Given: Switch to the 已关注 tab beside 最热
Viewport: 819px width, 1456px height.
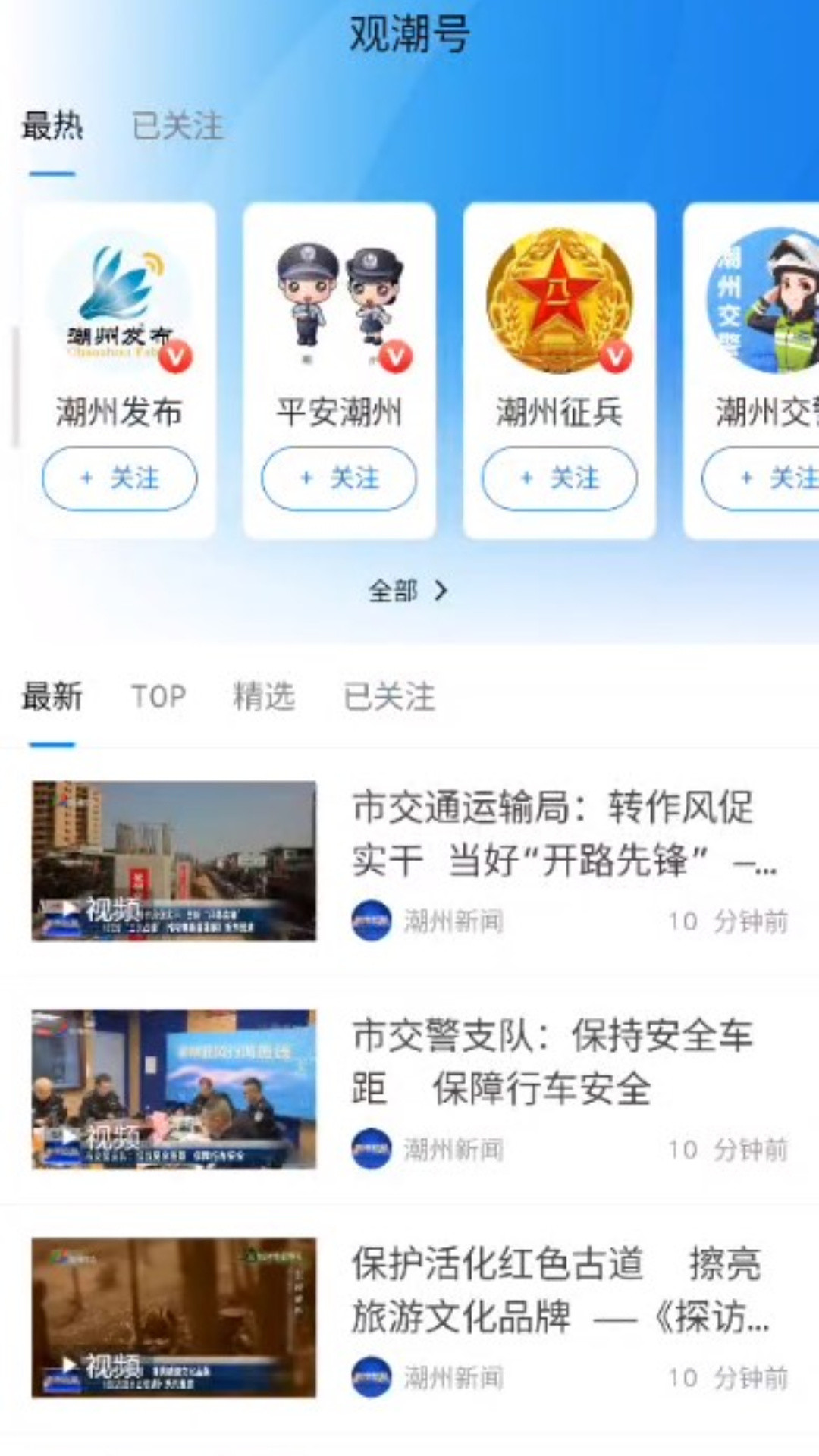Looking at the screenshot, I should [x=177, y=126].
